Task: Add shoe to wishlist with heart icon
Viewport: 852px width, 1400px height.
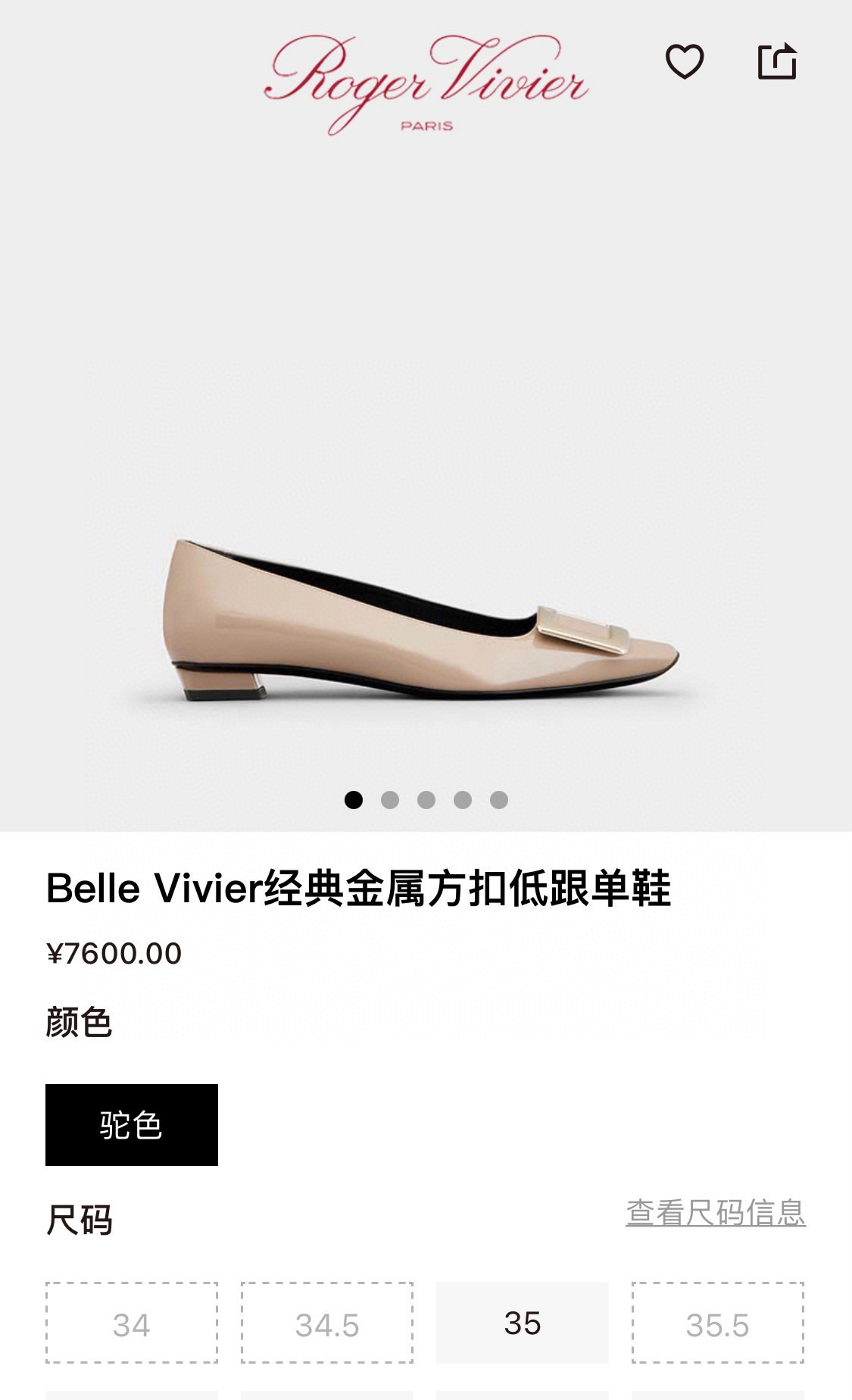Action: (685, 61)
